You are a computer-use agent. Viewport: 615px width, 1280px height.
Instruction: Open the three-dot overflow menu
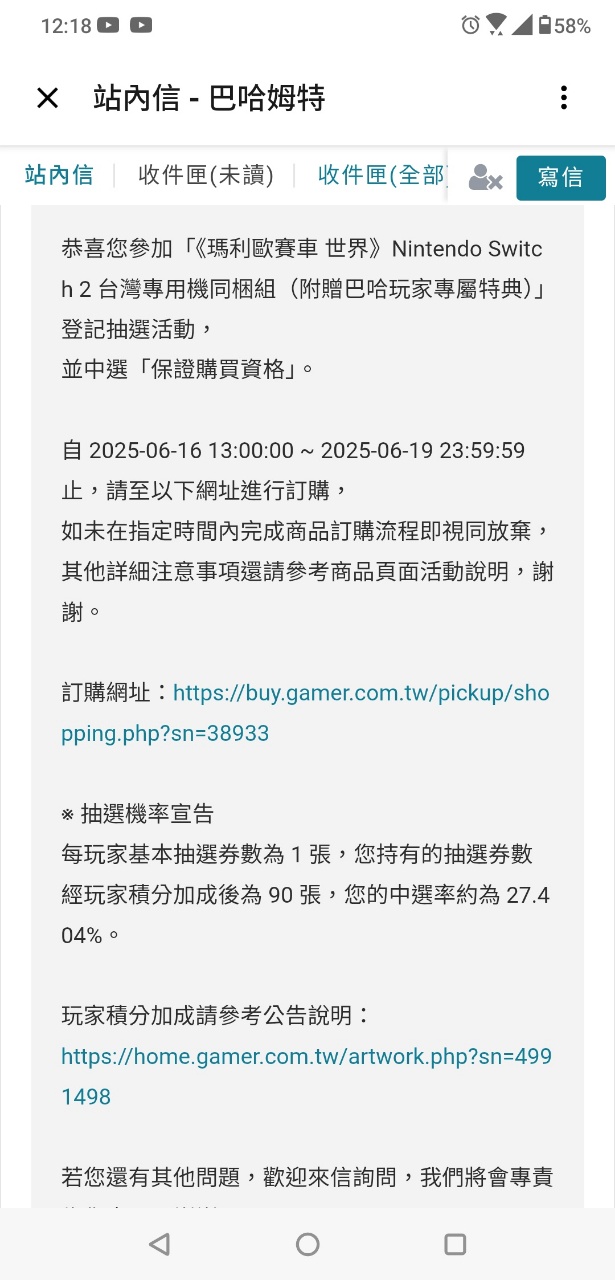(x=564, y=97)
